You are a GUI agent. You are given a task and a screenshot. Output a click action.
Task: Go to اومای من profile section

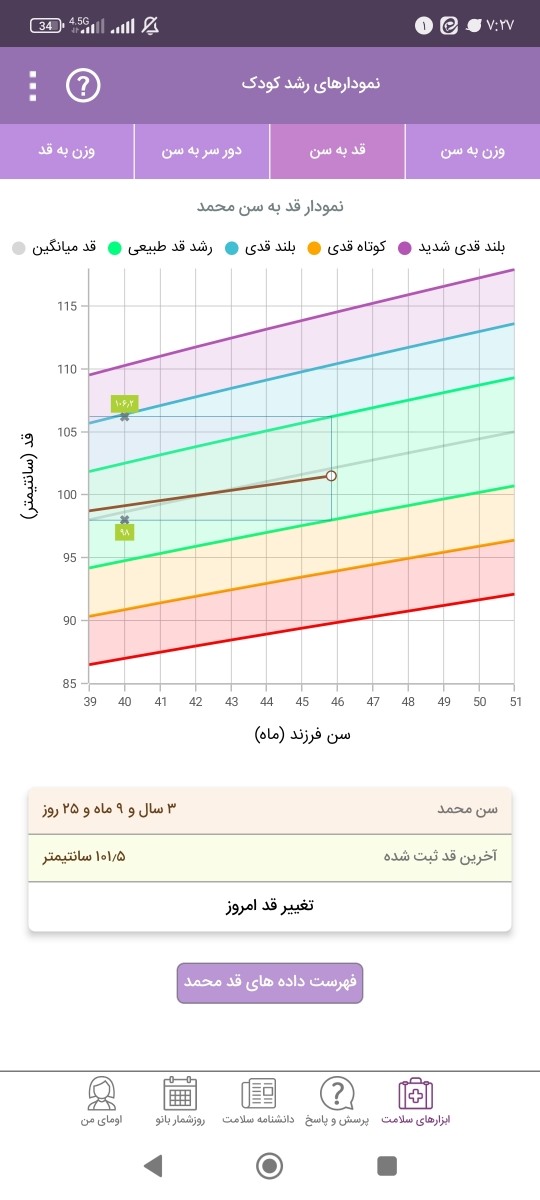(x=101, y=1101)
